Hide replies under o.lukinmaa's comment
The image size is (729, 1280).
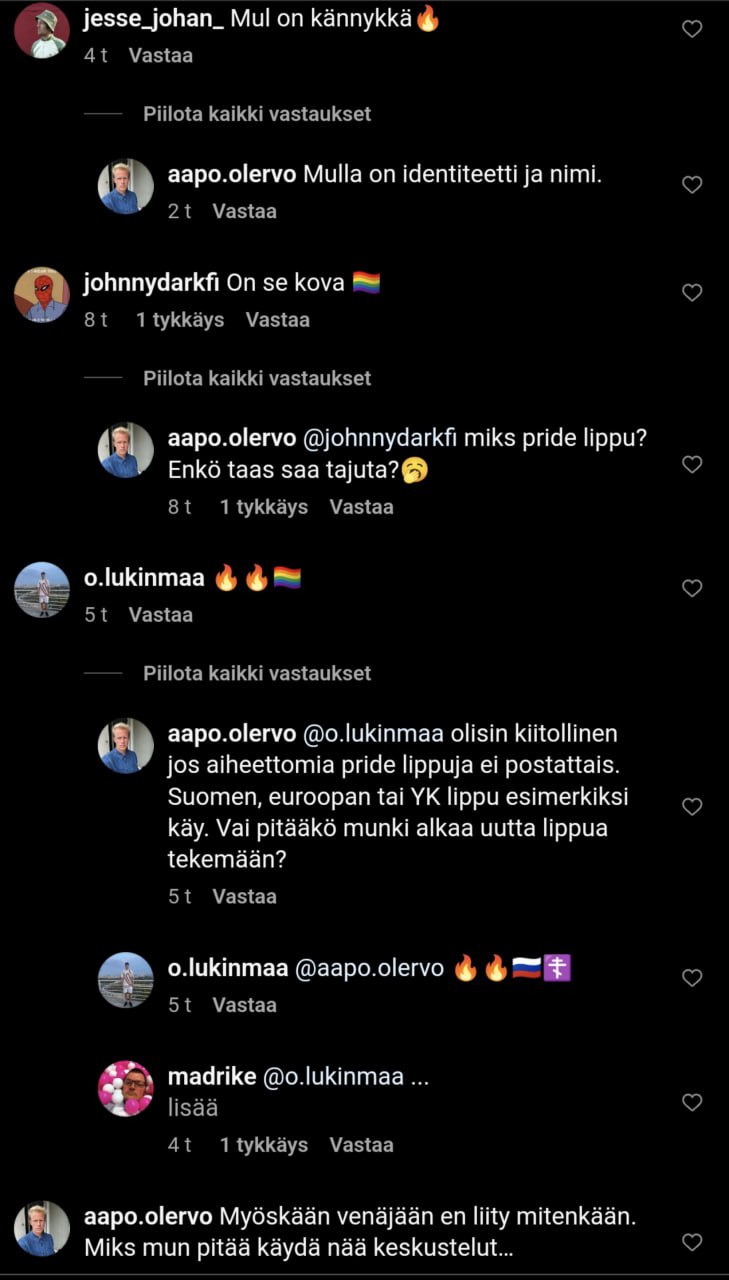(x=256, y=673)
